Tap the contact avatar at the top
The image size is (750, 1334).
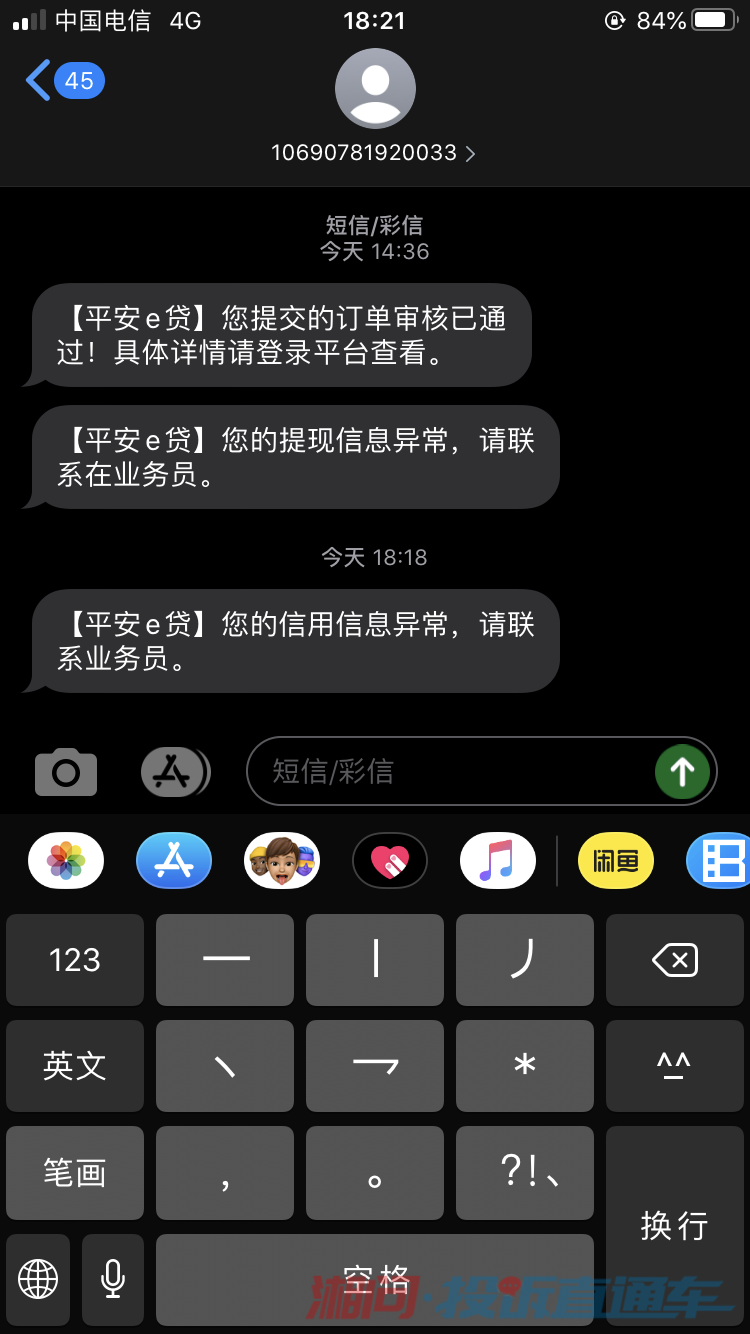coord(375,88)
